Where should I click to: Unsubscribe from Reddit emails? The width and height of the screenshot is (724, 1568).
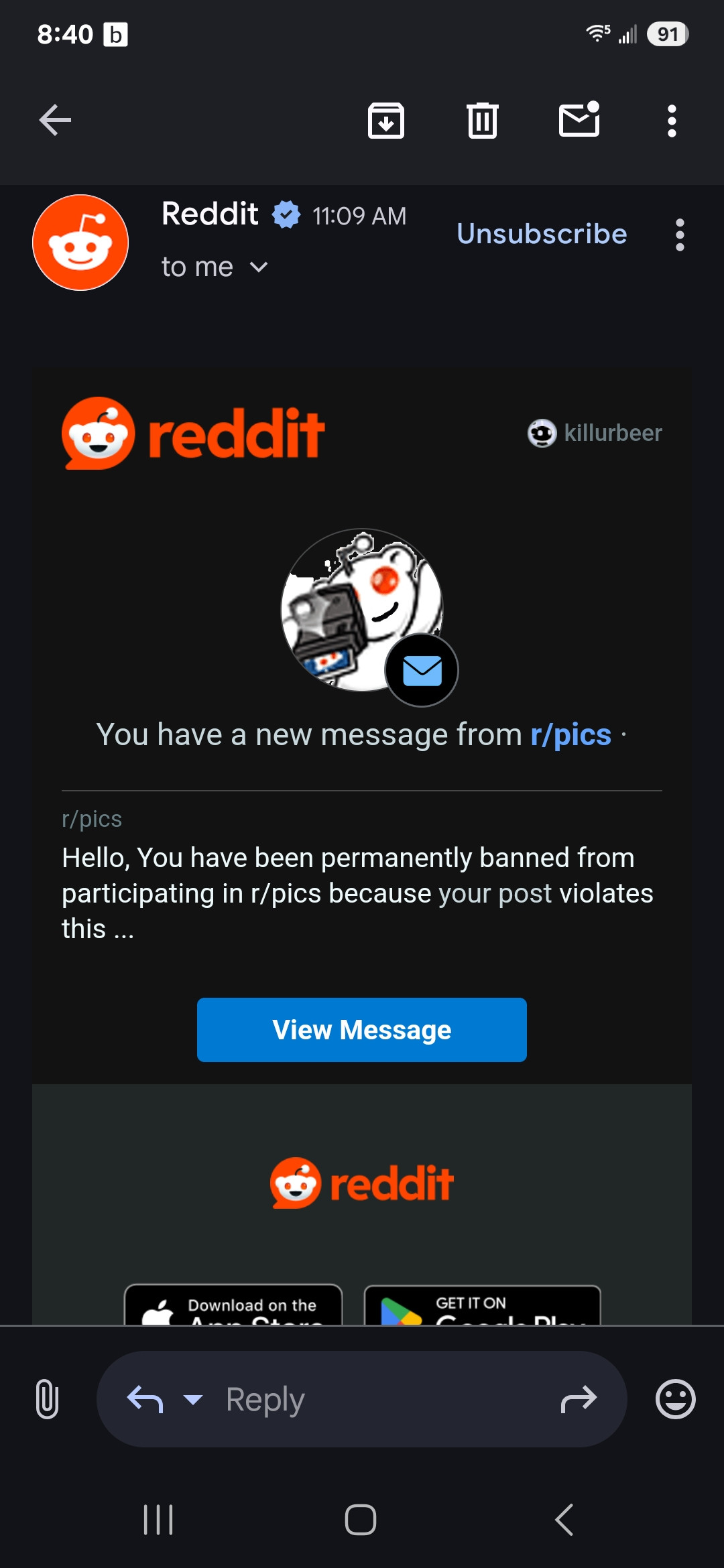pyautogui.click(x=542, y=234)
